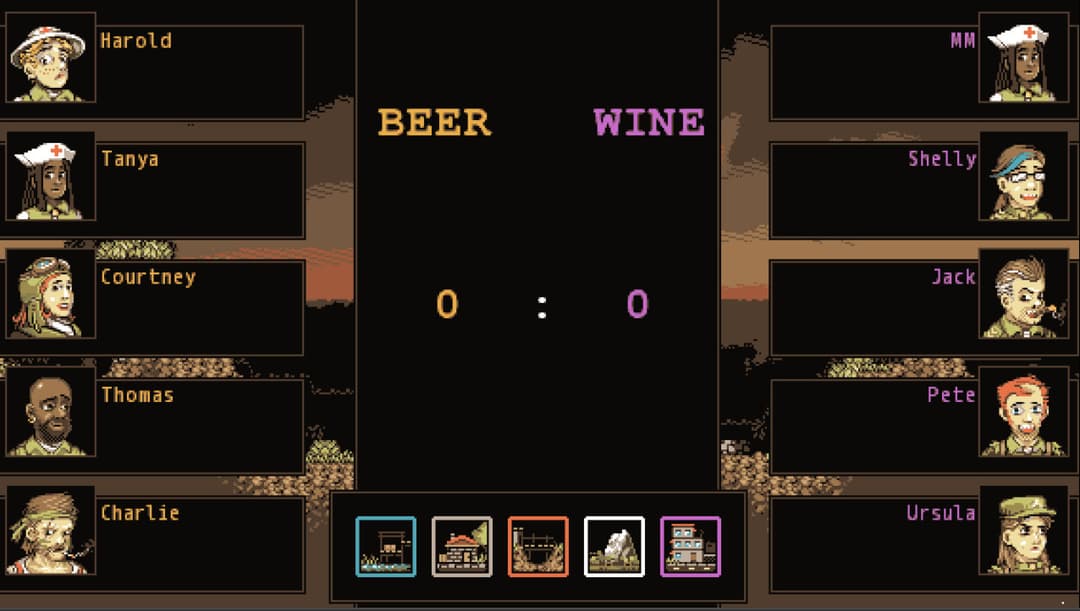Select the gray-framed brick house map tile
Viewport: 1080px width, 611px height.
tap(462, 546)
